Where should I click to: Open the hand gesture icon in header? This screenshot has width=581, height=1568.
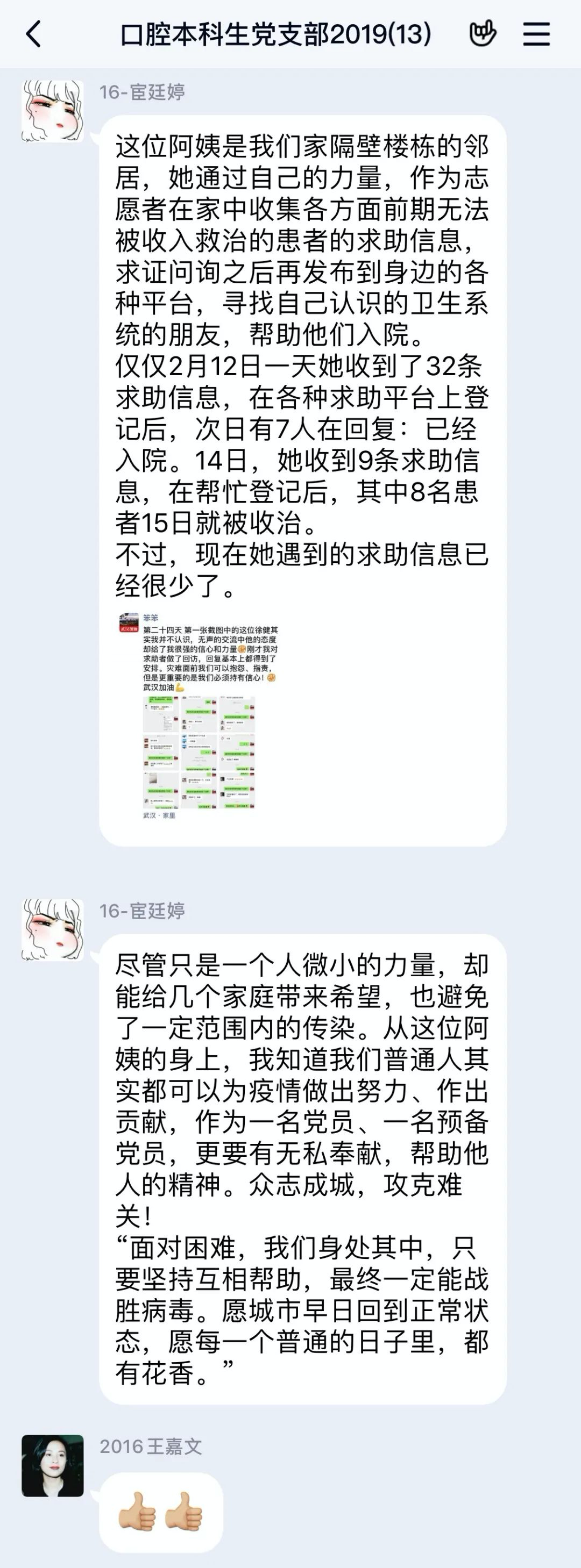coord(483,34)
